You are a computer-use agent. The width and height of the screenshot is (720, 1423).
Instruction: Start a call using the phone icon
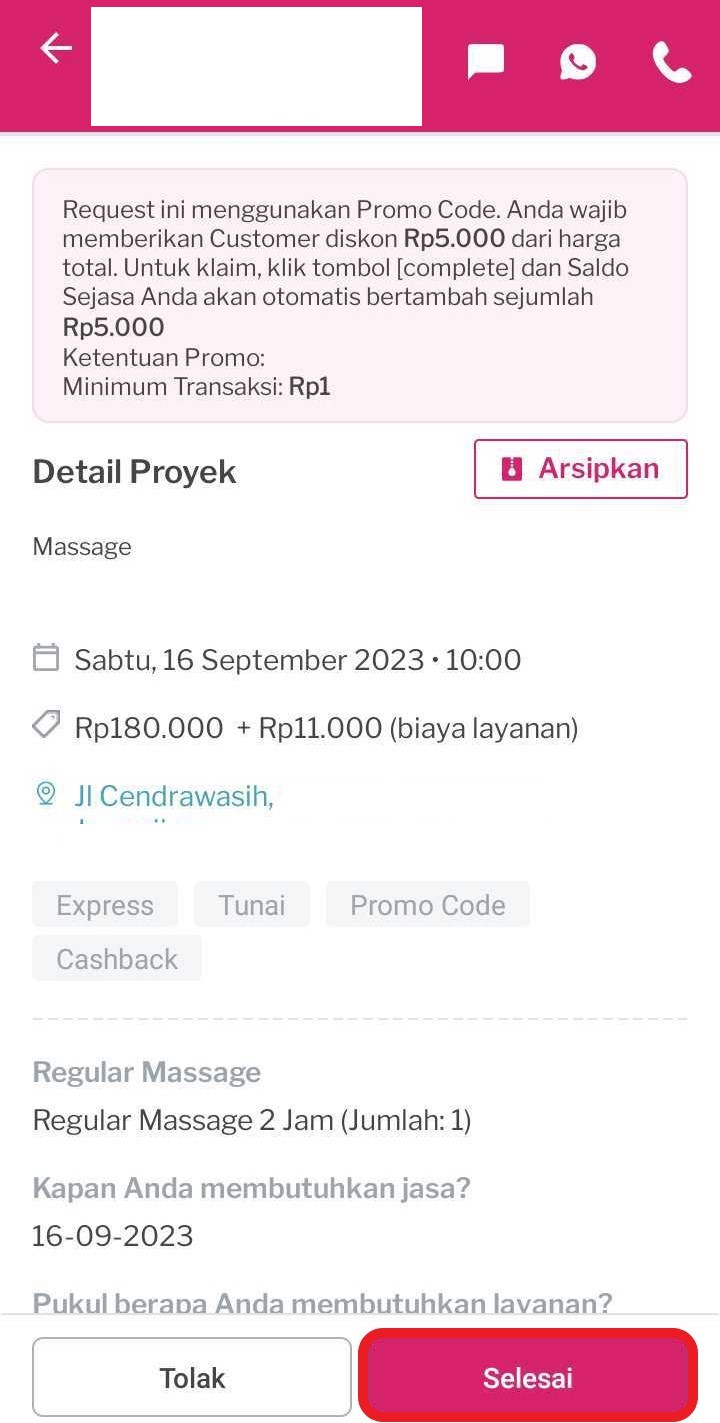[670, 63]
